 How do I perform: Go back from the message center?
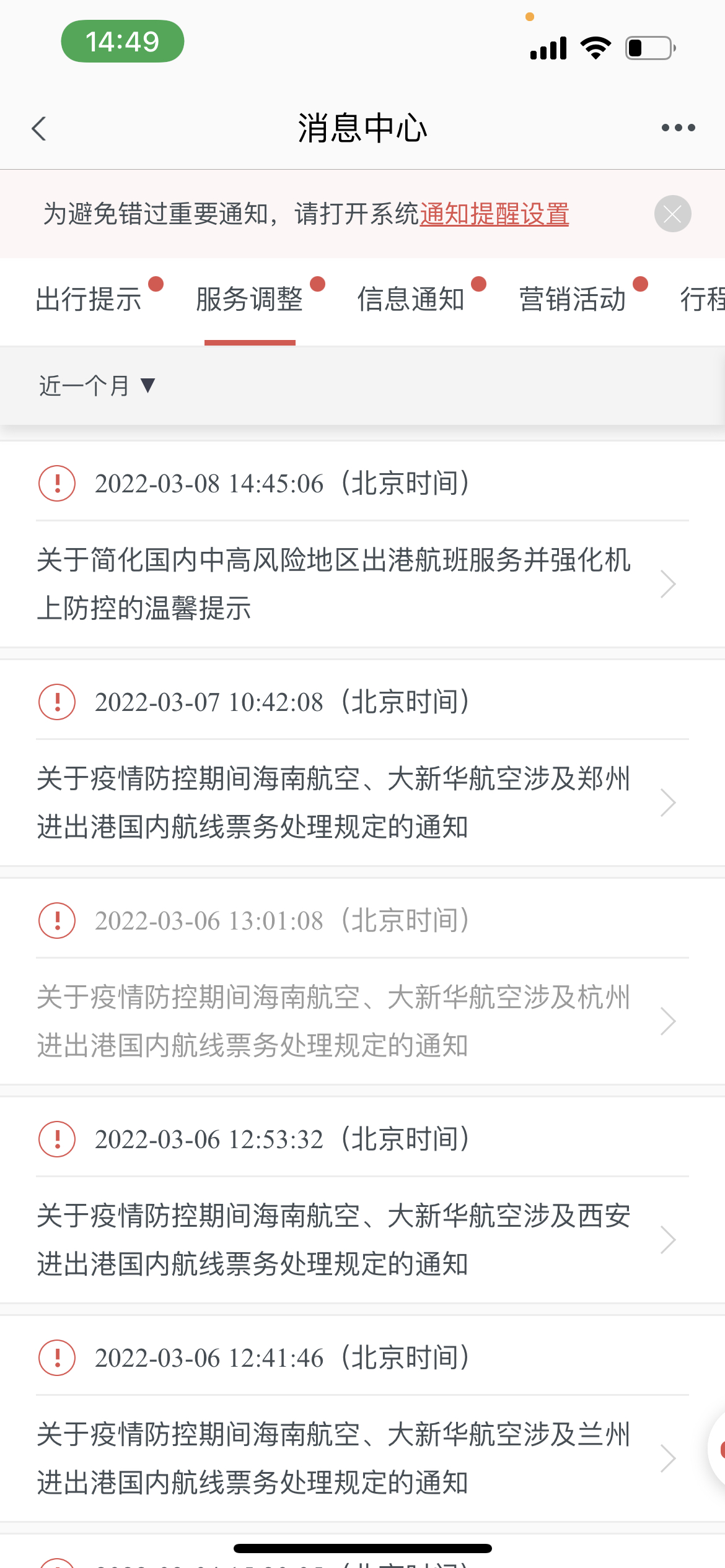[39, 129]
